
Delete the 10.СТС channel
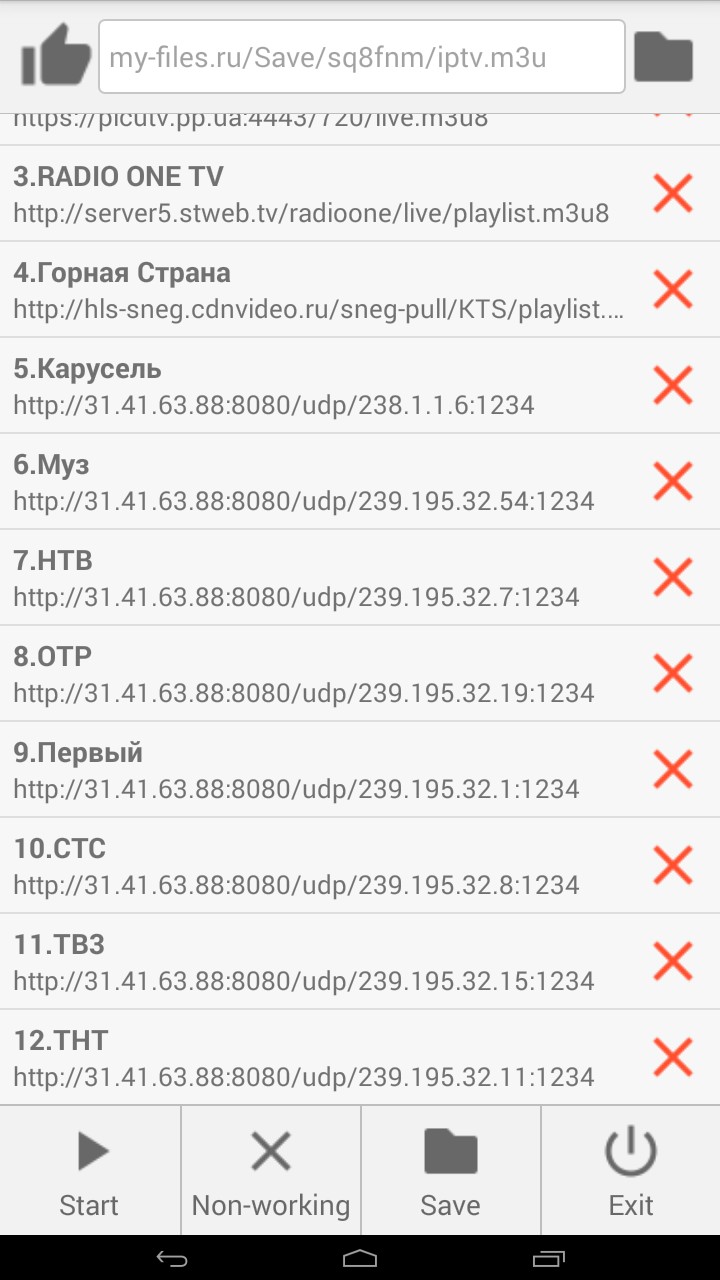673,865
